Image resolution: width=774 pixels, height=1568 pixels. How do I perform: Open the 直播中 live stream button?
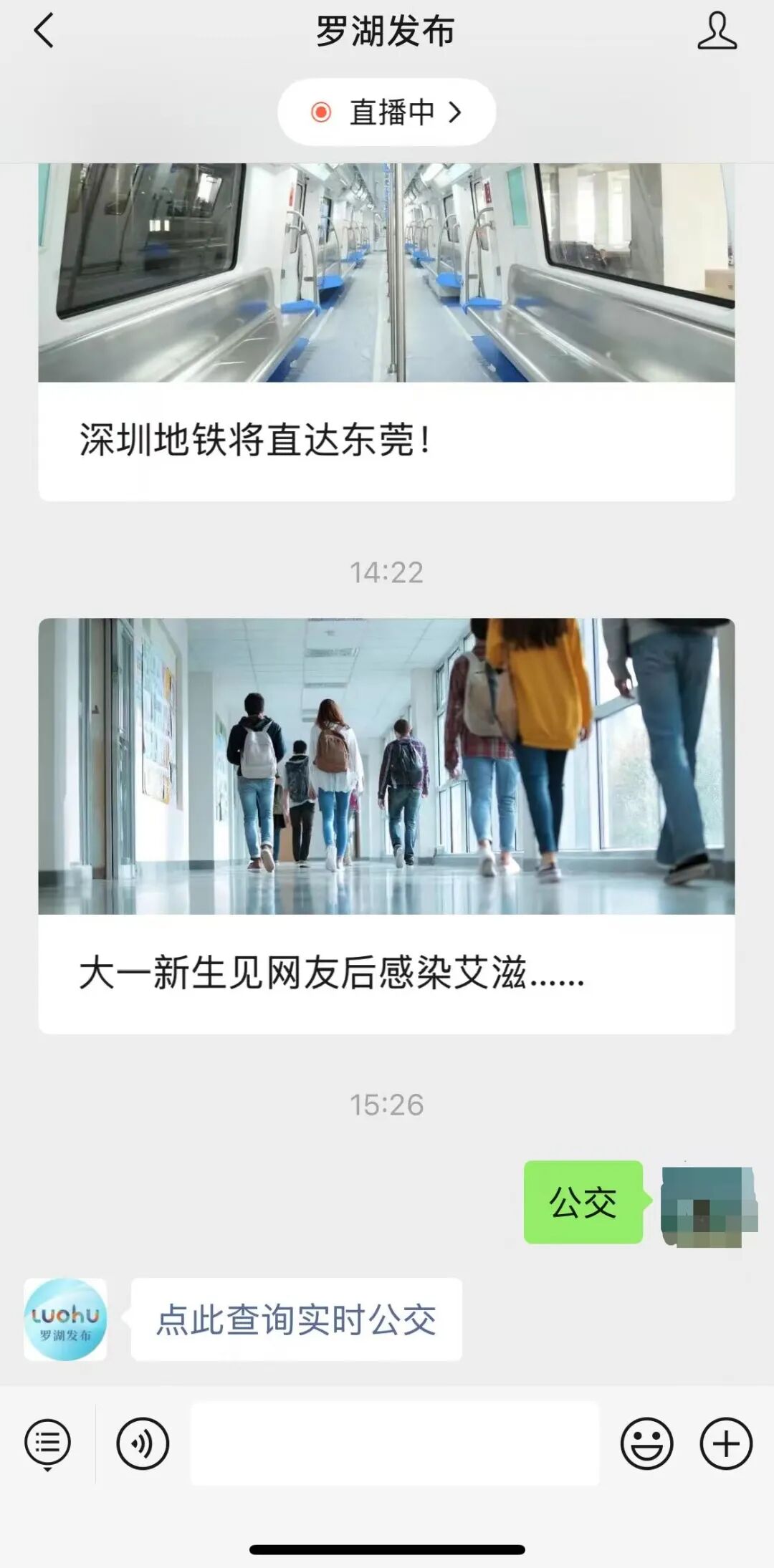(387, 112)
